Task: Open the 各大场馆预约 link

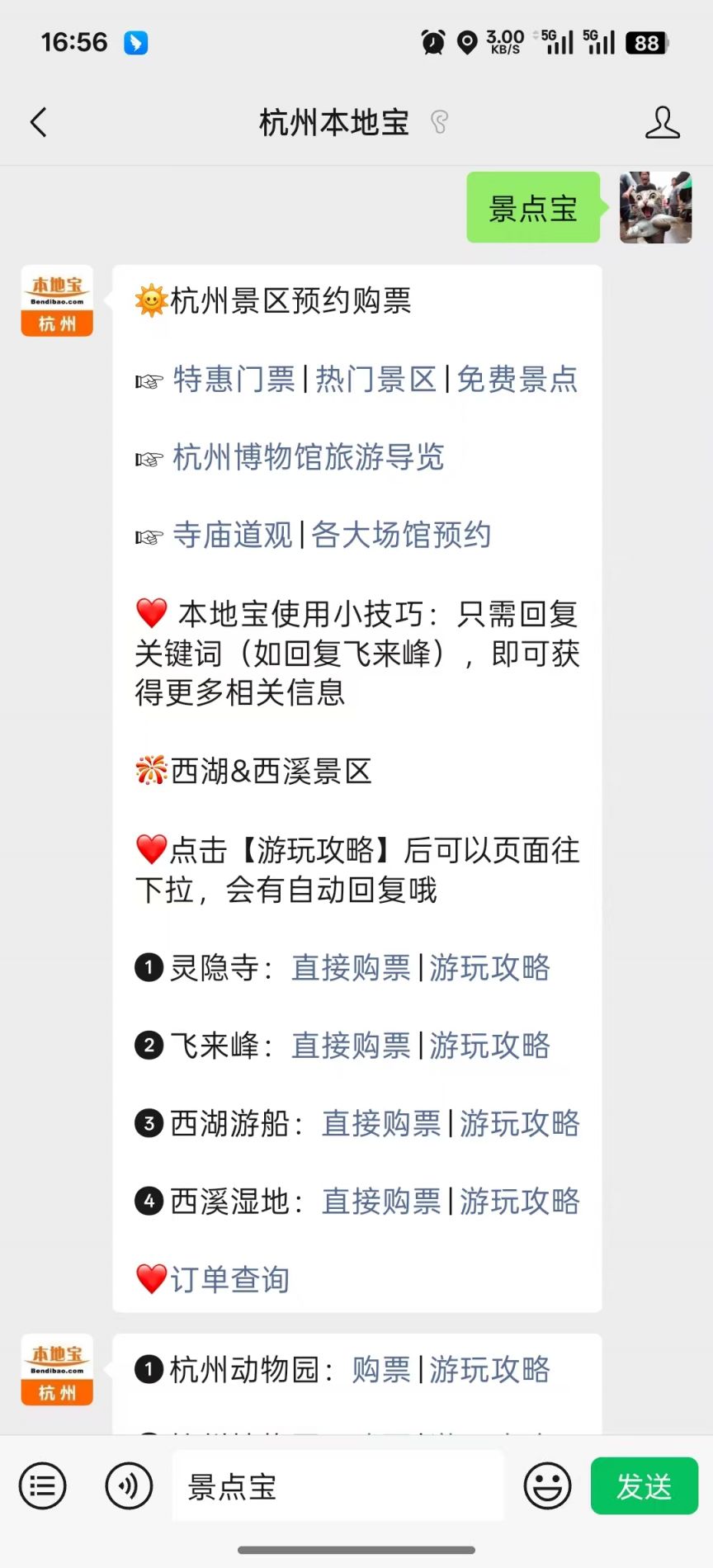Action: [x=401, y=536]
